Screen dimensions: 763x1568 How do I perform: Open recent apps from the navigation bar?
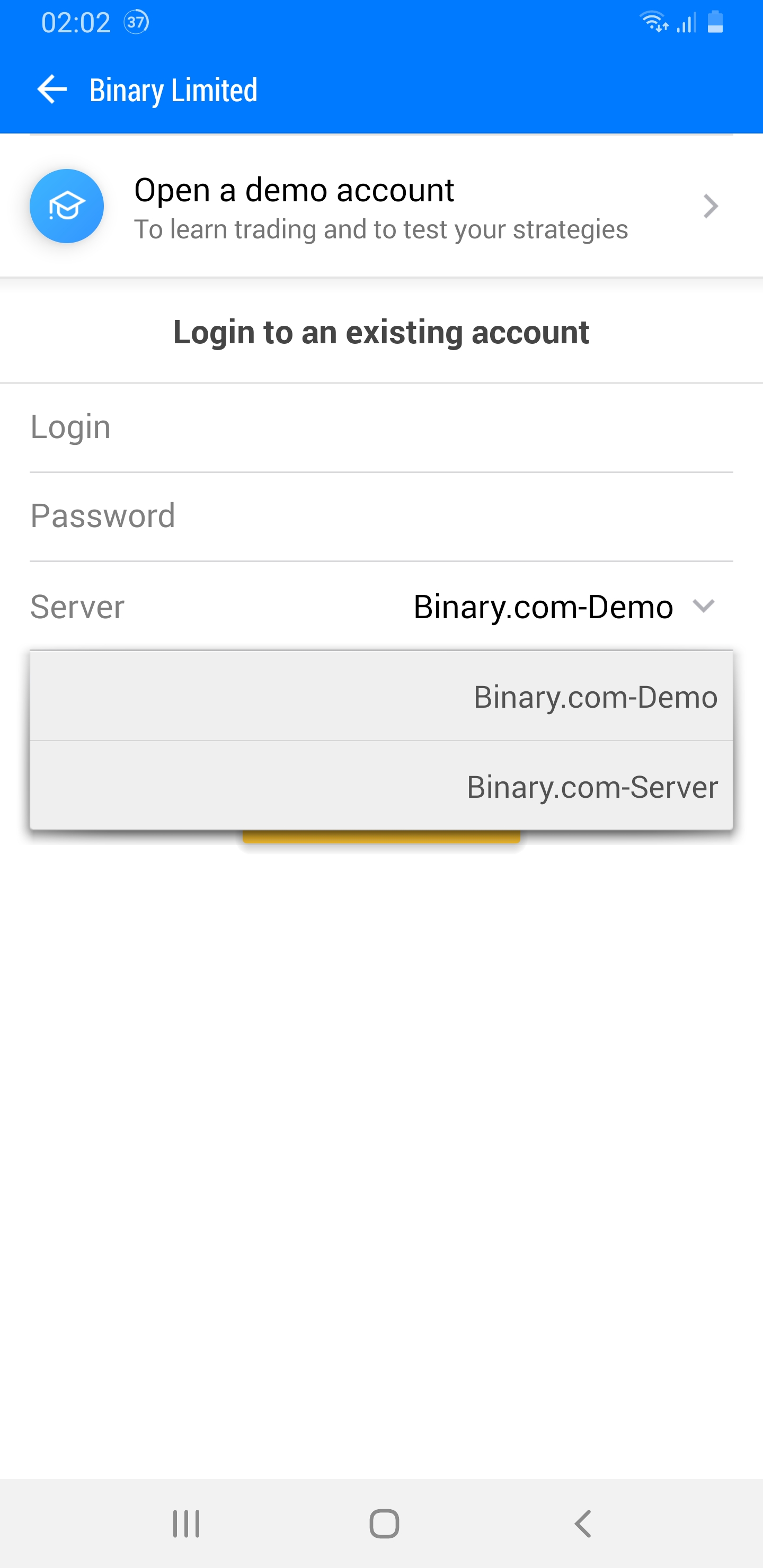(x=187, y=1524)
